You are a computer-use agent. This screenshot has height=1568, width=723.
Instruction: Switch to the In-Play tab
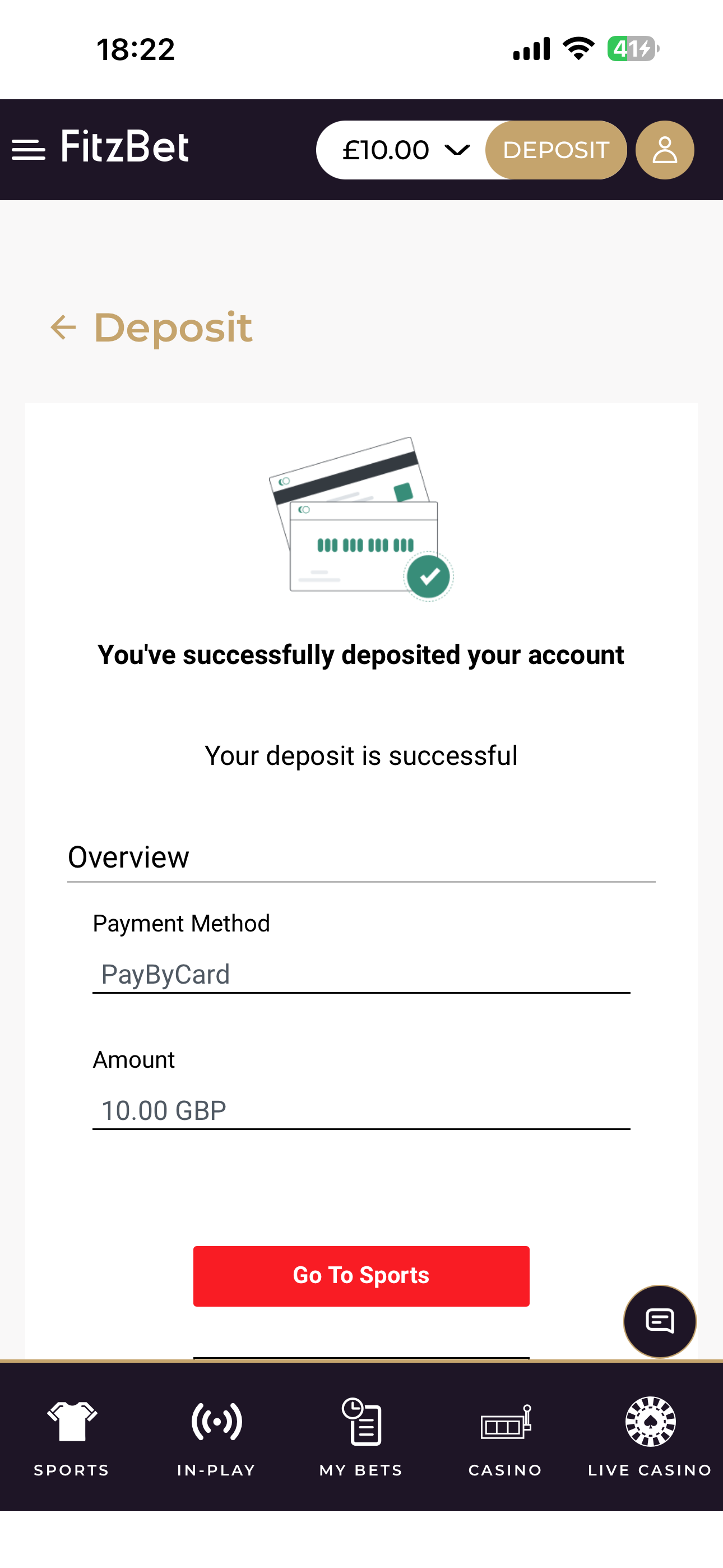[216, 1437]
